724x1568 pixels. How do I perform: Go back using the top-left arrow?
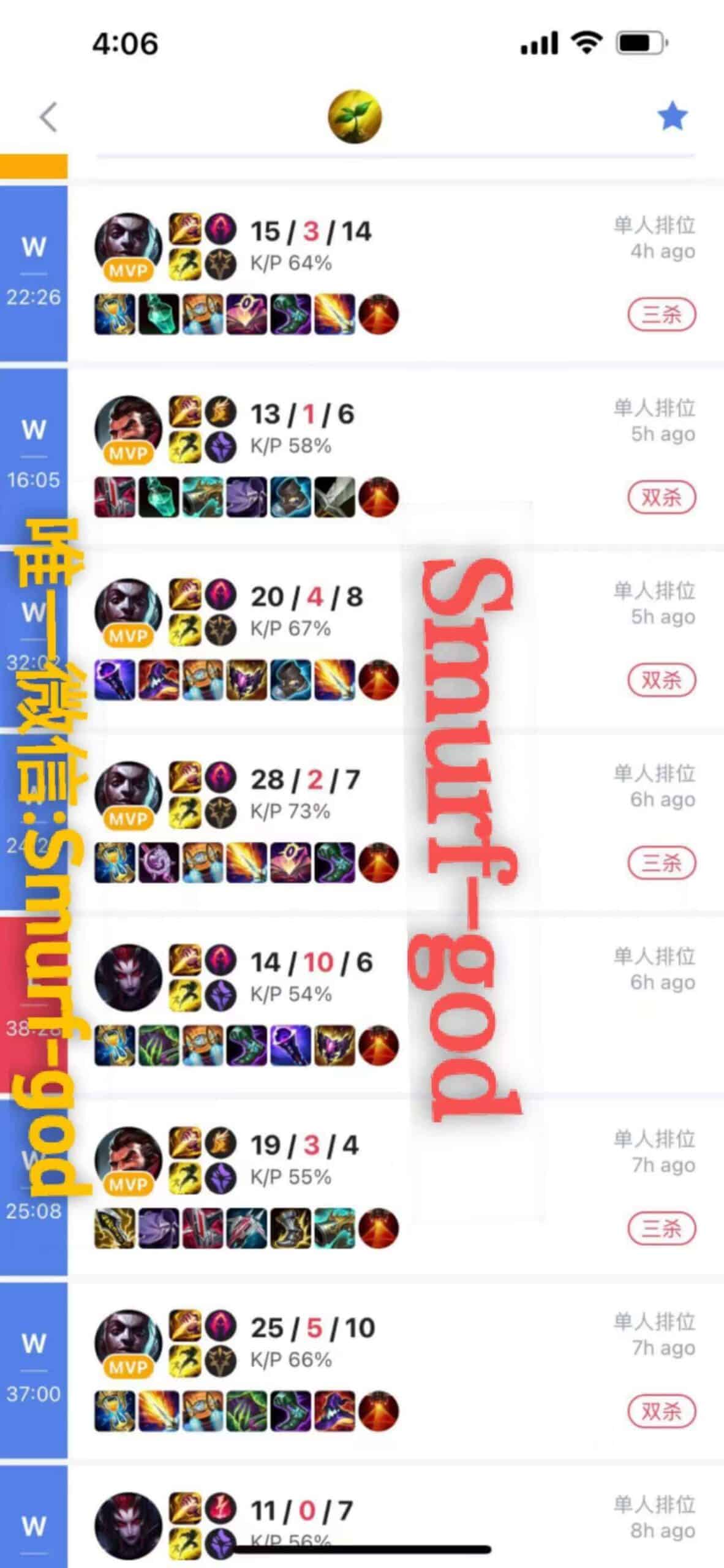48,116
